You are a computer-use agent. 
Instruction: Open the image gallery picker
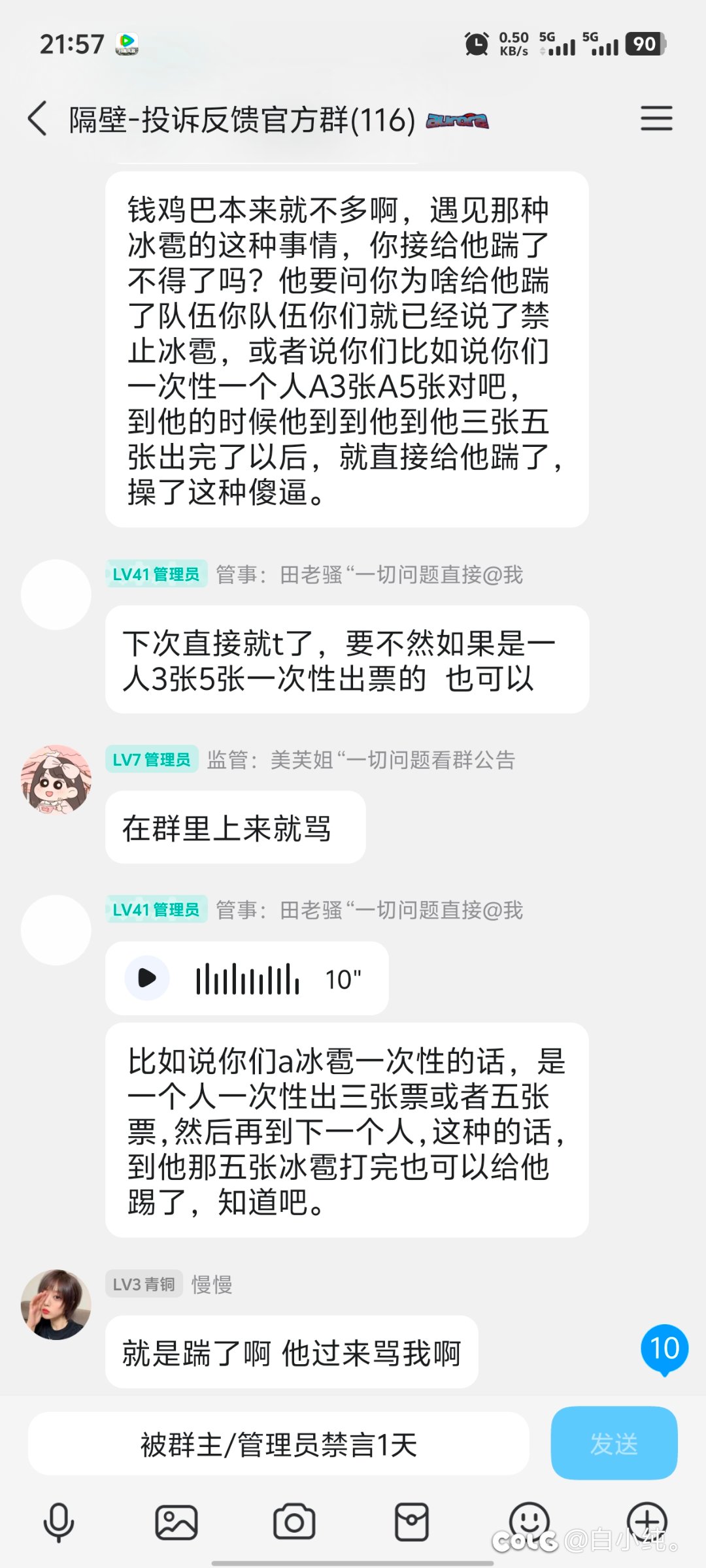[176, 1523]
